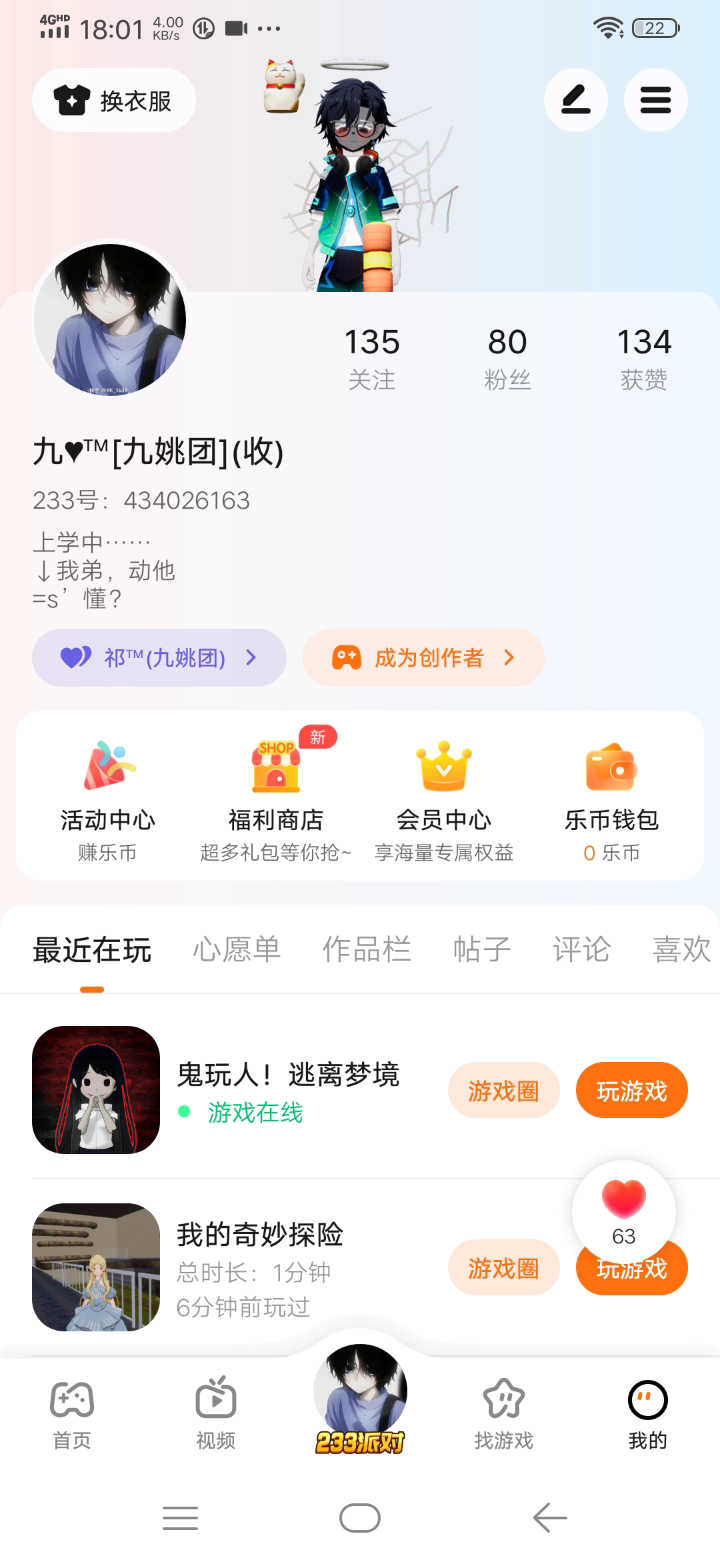This screenshot has width=720, height=1560.
Task: Open 活动中心 activity center
Action: click(108, 797)
